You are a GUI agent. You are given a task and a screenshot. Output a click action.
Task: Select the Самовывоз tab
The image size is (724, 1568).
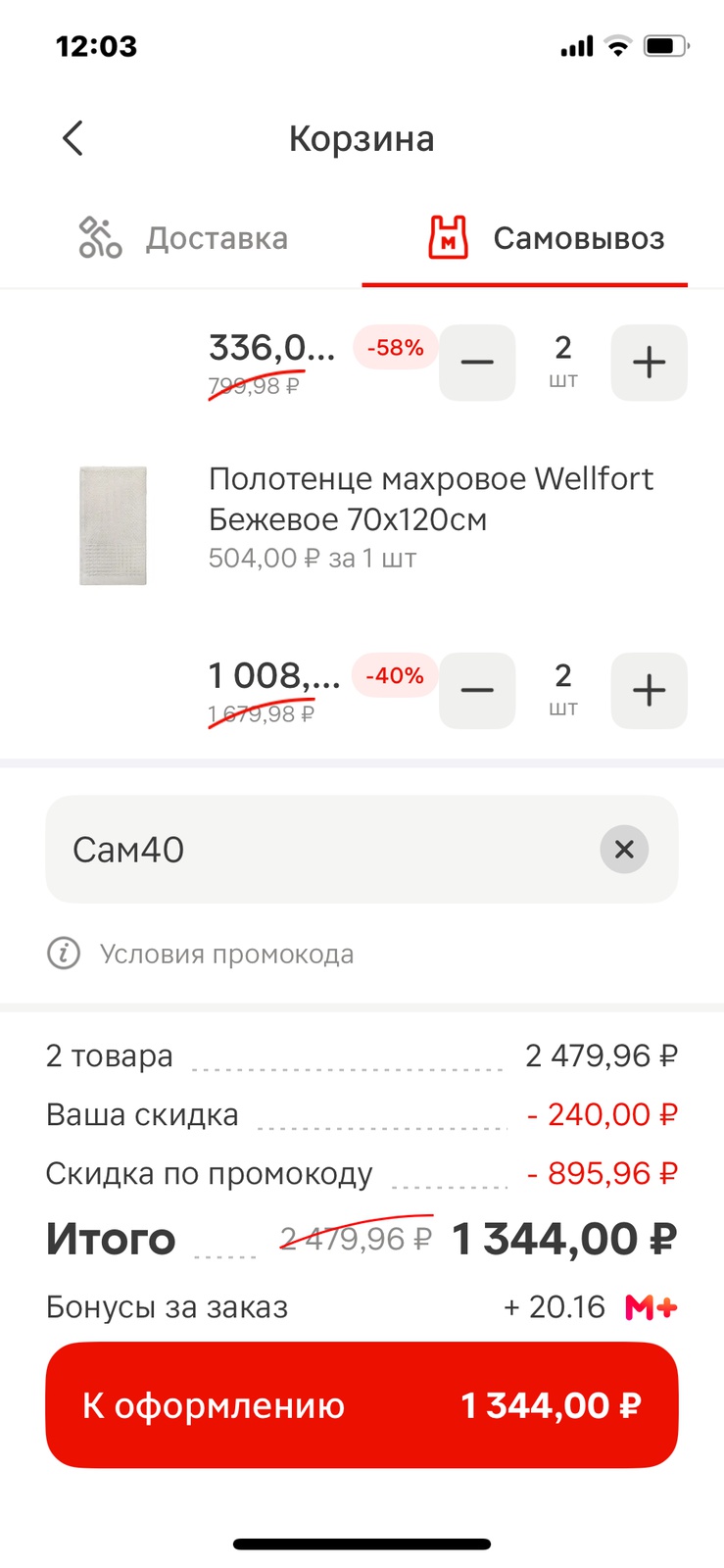click(x=545, y=238)
